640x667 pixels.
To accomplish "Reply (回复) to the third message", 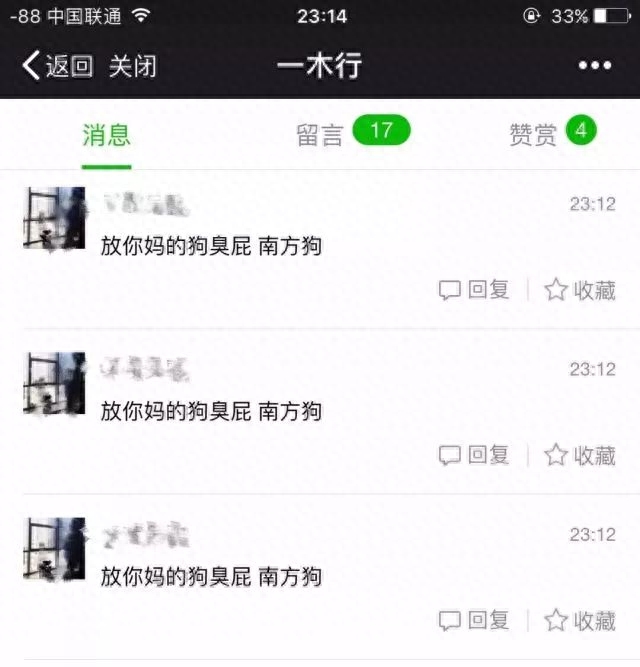I will pos(475,621).
